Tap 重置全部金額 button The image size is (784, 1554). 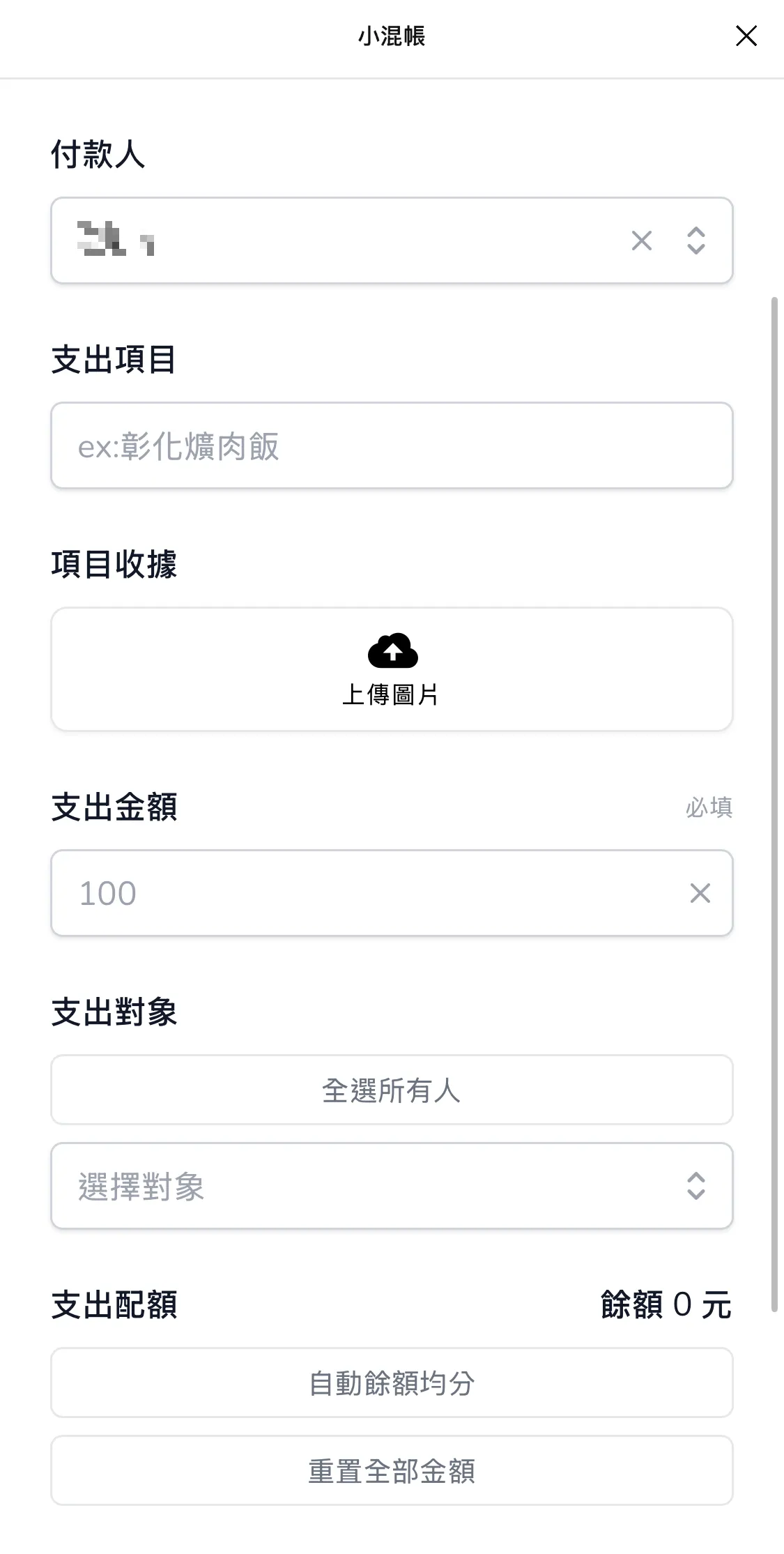(x=391, y=1470)
